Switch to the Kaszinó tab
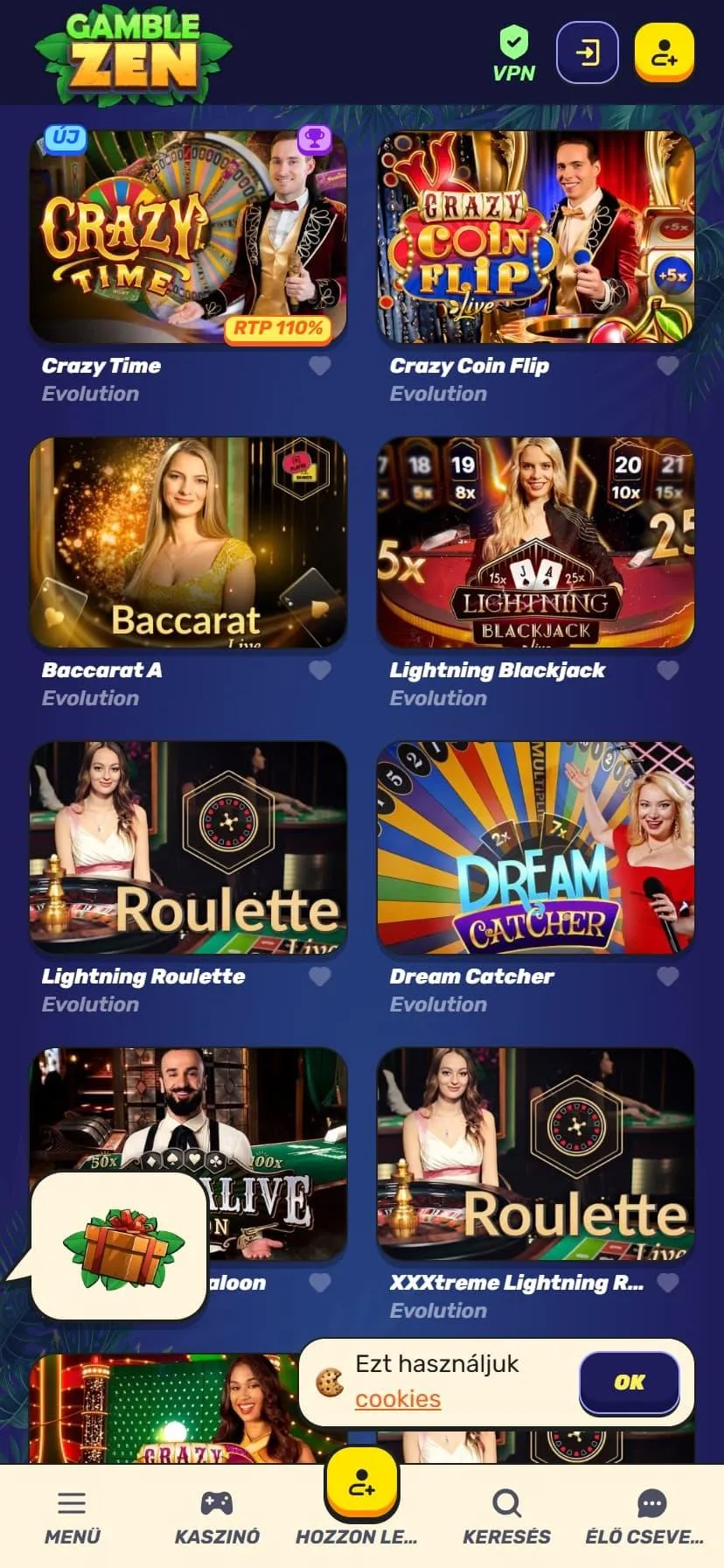This screenshot has width=724, height=1568. 217,1518
